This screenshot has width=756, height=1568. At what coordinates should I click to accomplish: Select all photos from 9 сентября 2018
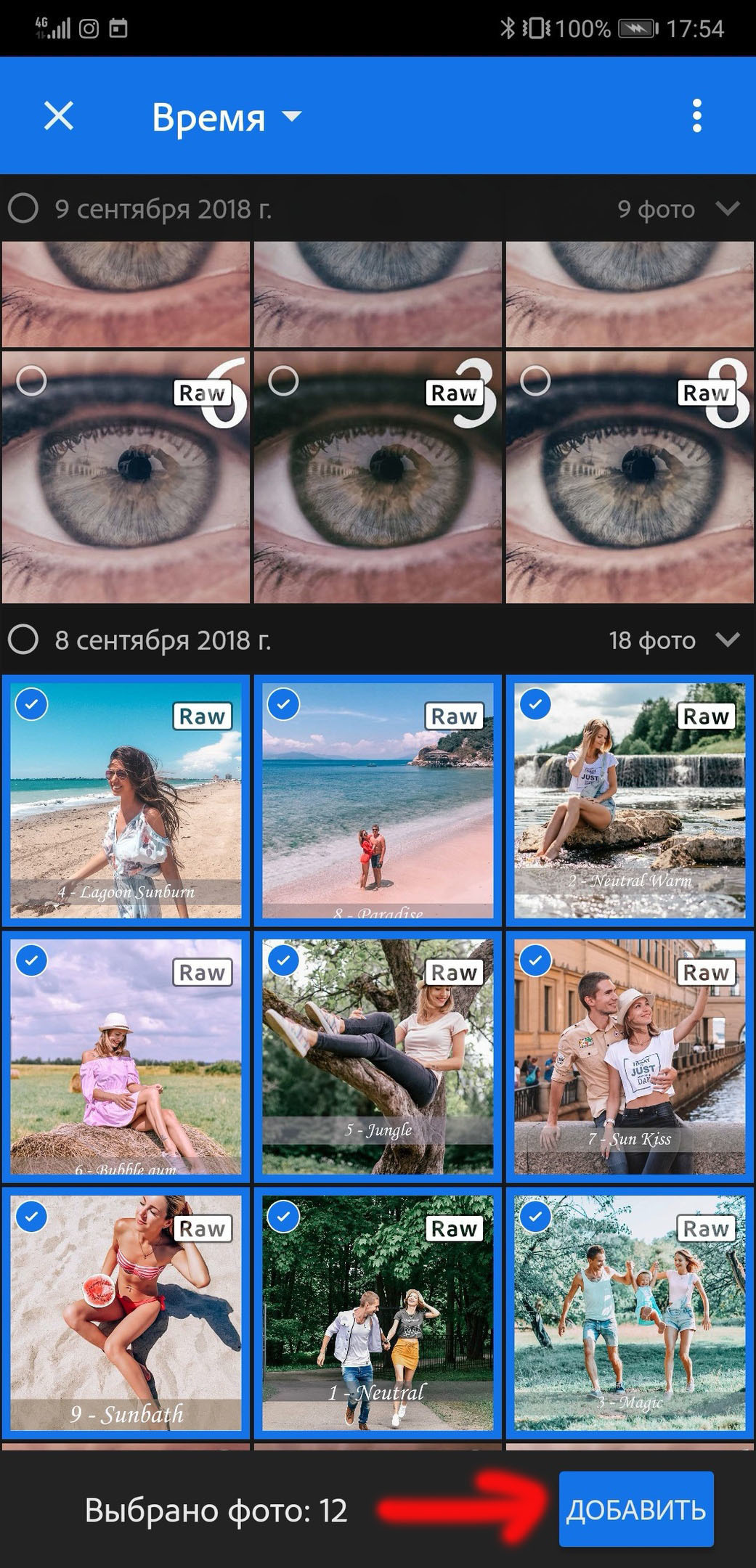point(23,209)
